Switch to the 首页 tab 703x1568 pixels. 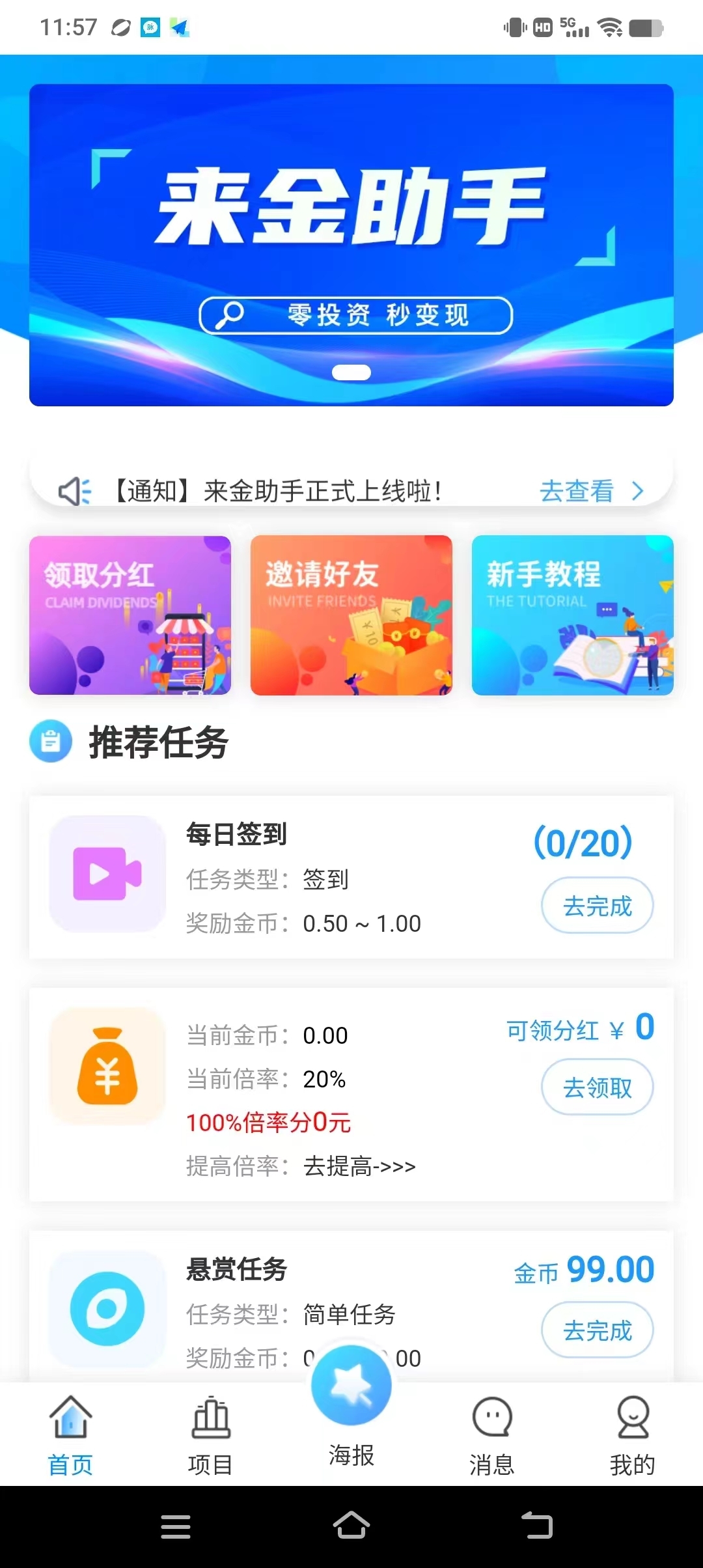coord(70,1436)
